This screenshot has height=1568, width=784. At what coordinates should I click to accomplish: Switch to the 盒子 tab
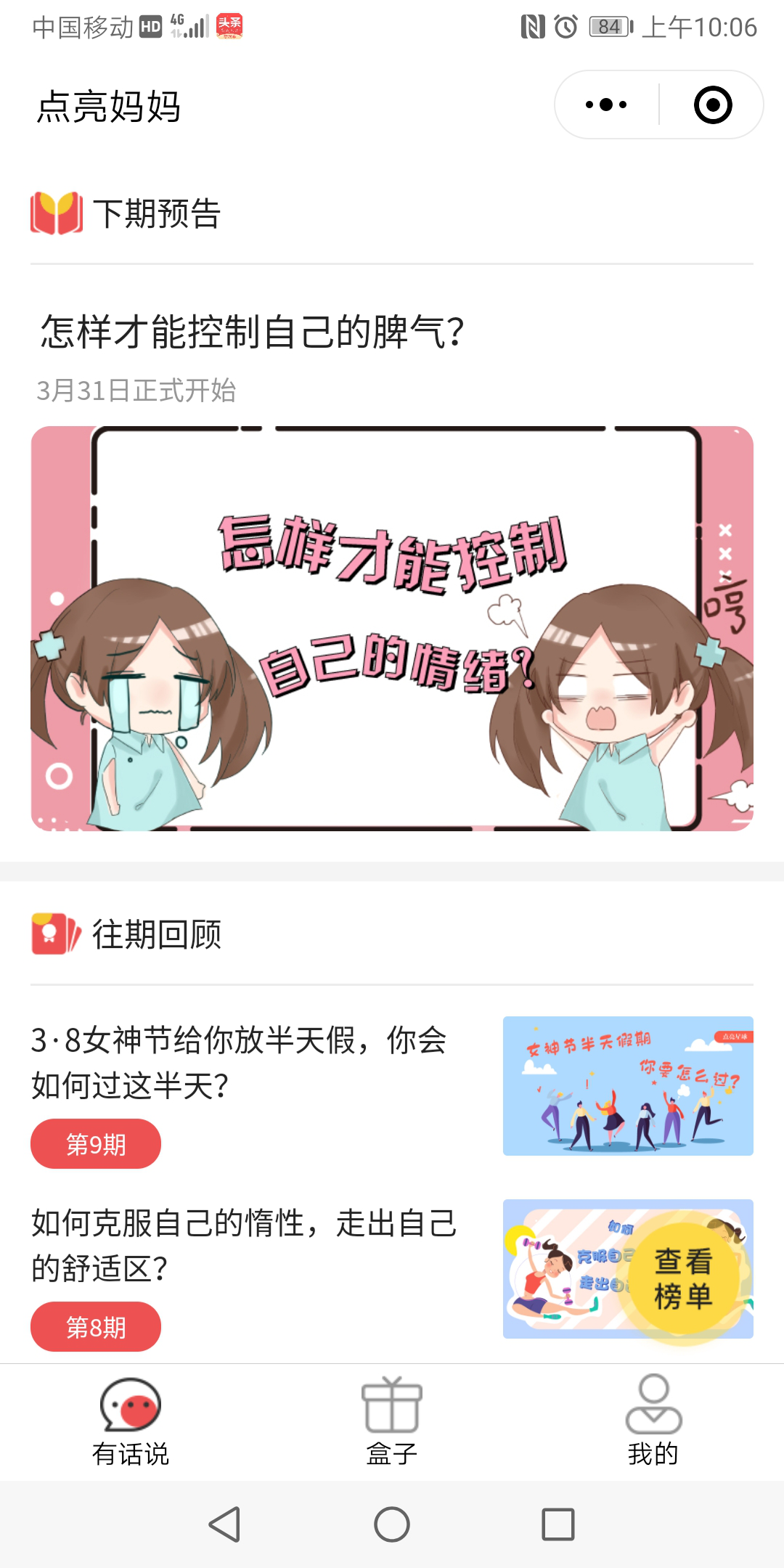click(x=392, y=1421)
